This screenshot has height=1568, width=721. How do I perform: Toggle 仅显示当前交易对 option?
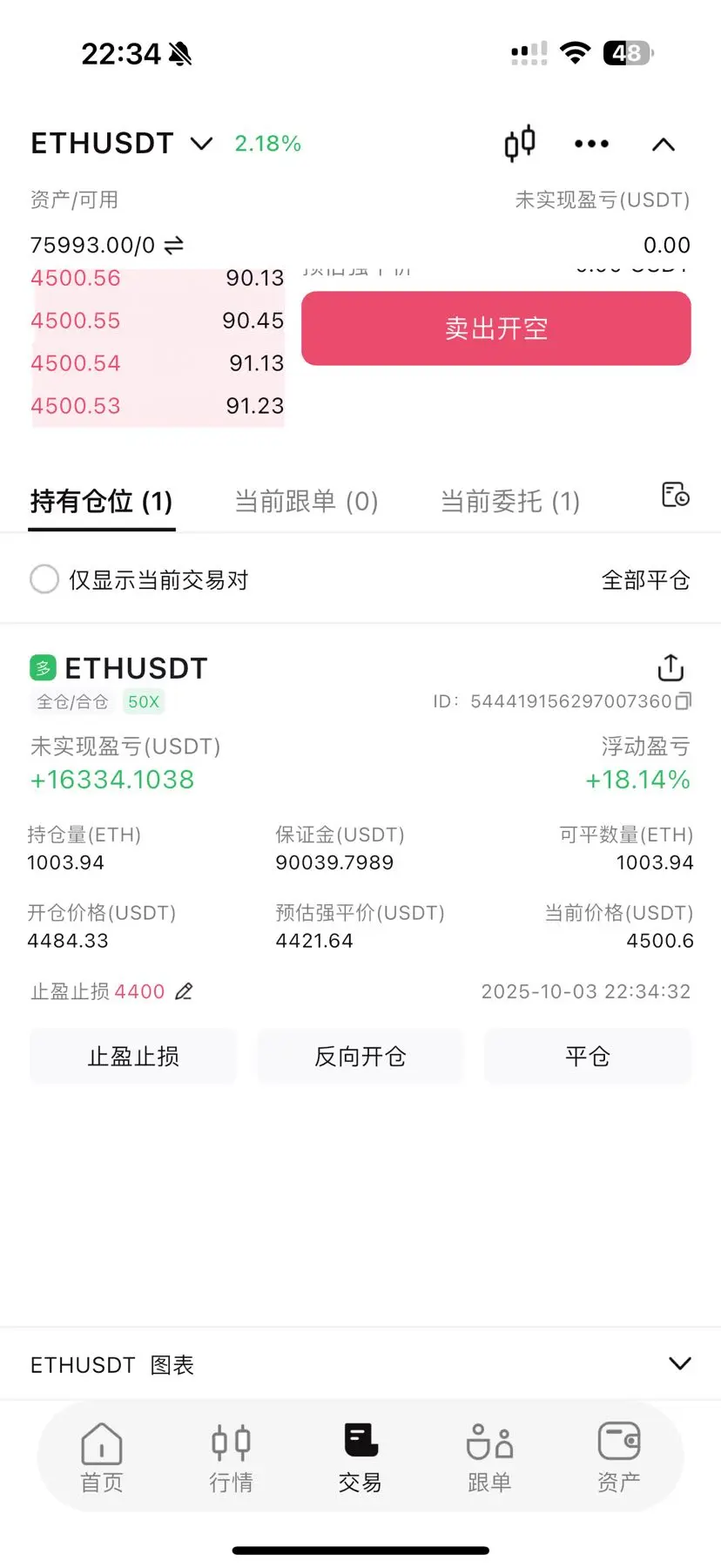[x=44, y=579]
